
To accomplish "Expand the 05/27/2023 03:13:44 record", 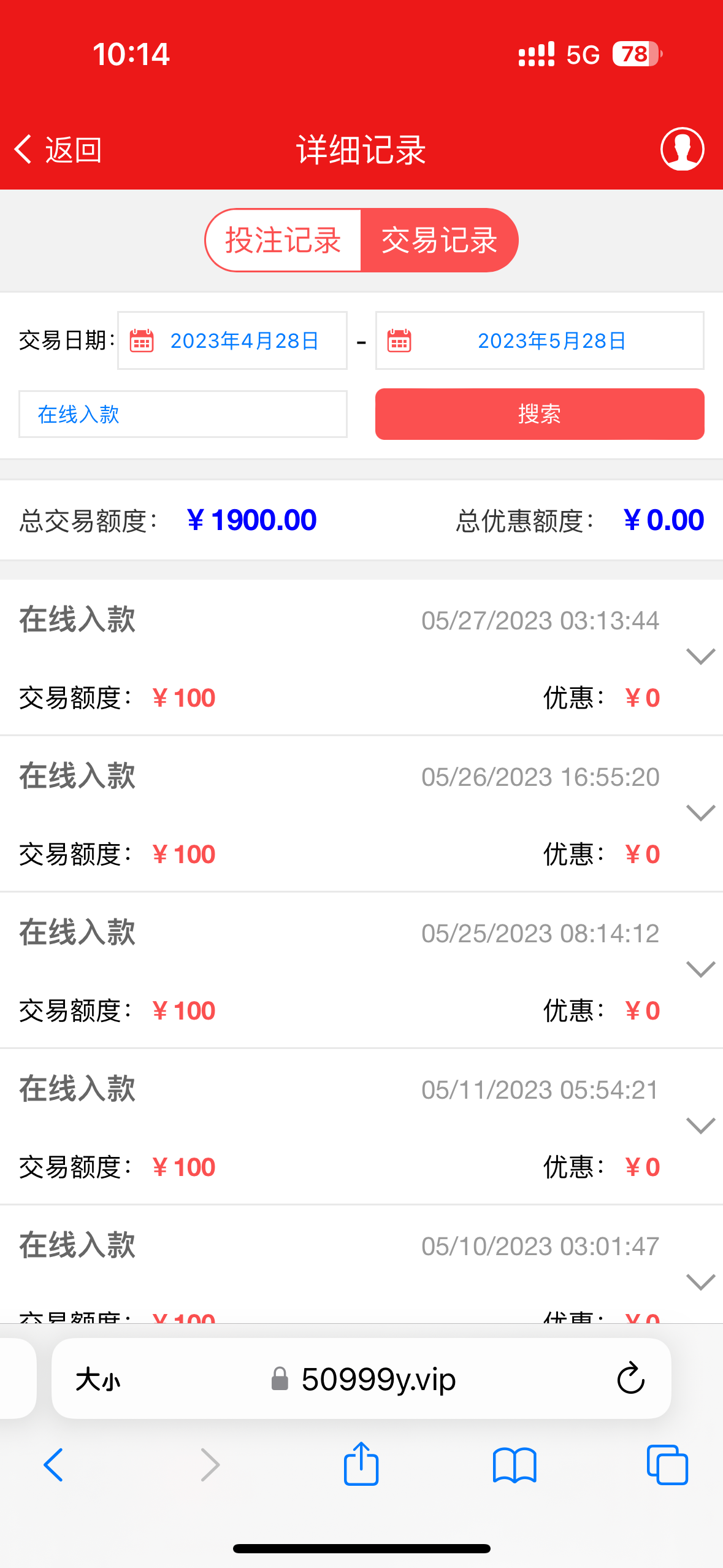I will (x=700, y=656).
